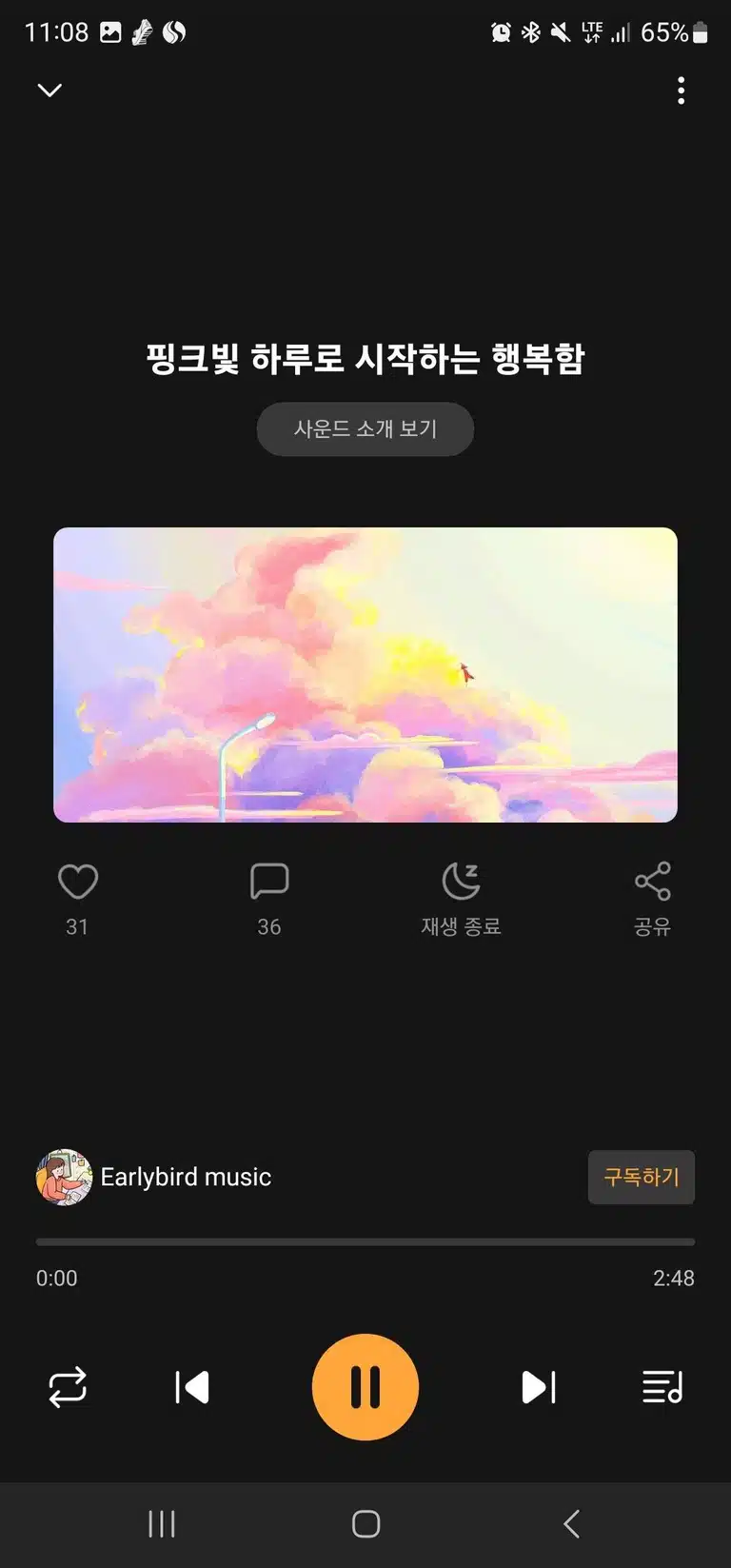Collapse the player with the down chevron
This screenshot has width=731, height=1568.
point(49,89)
